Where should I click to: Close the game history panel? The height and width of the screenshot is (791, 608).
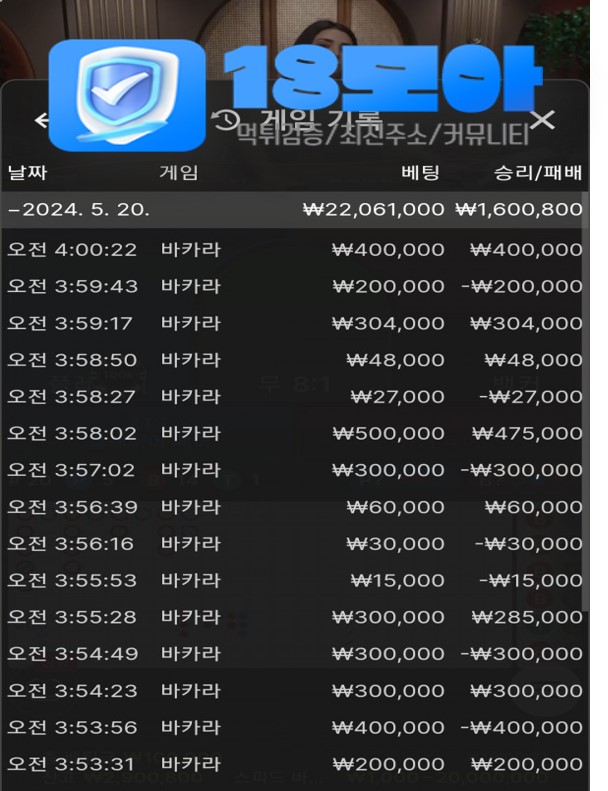542,120
